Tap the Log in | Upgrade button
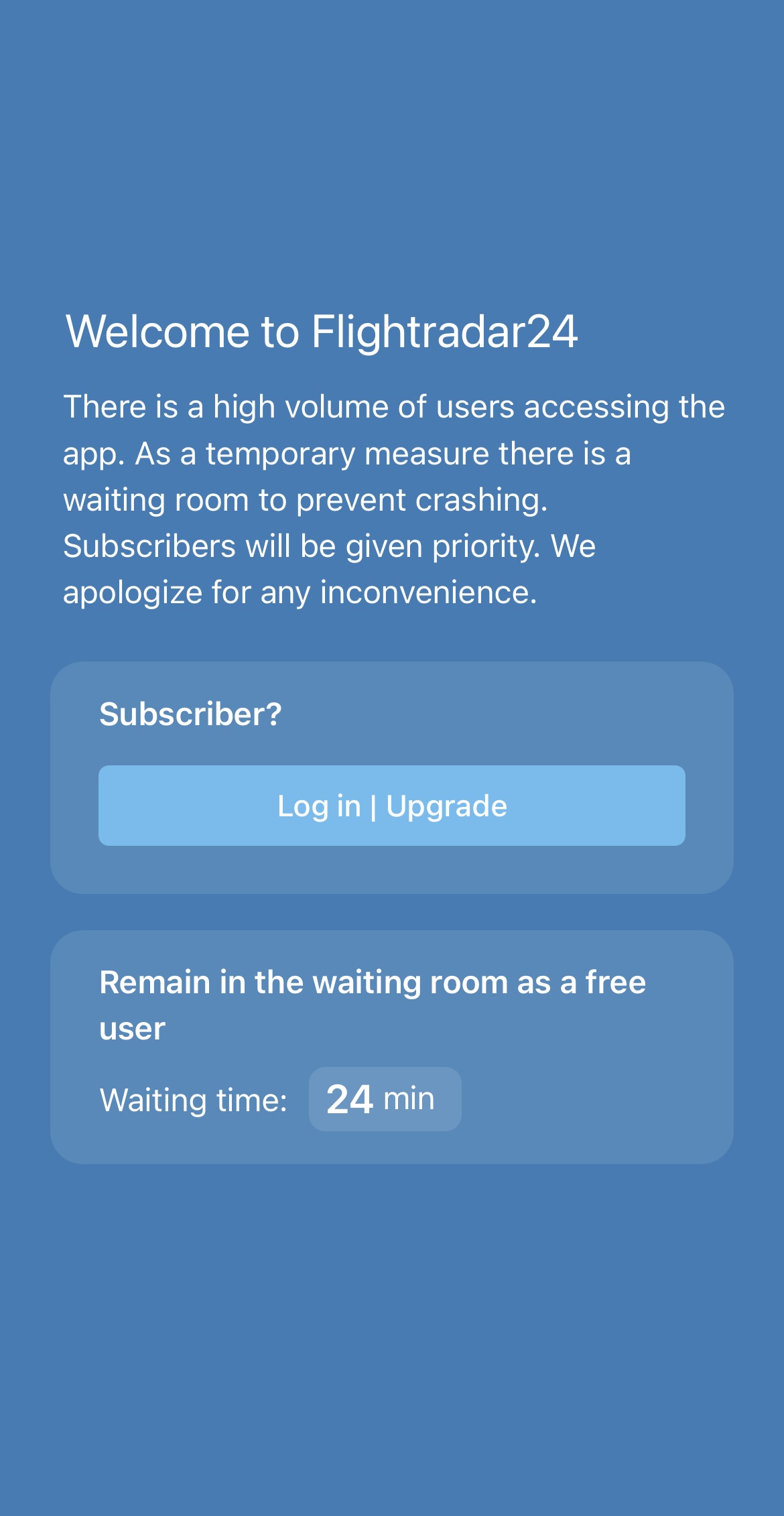Viewport: 784px width, 1516px height. coord(392,806)
